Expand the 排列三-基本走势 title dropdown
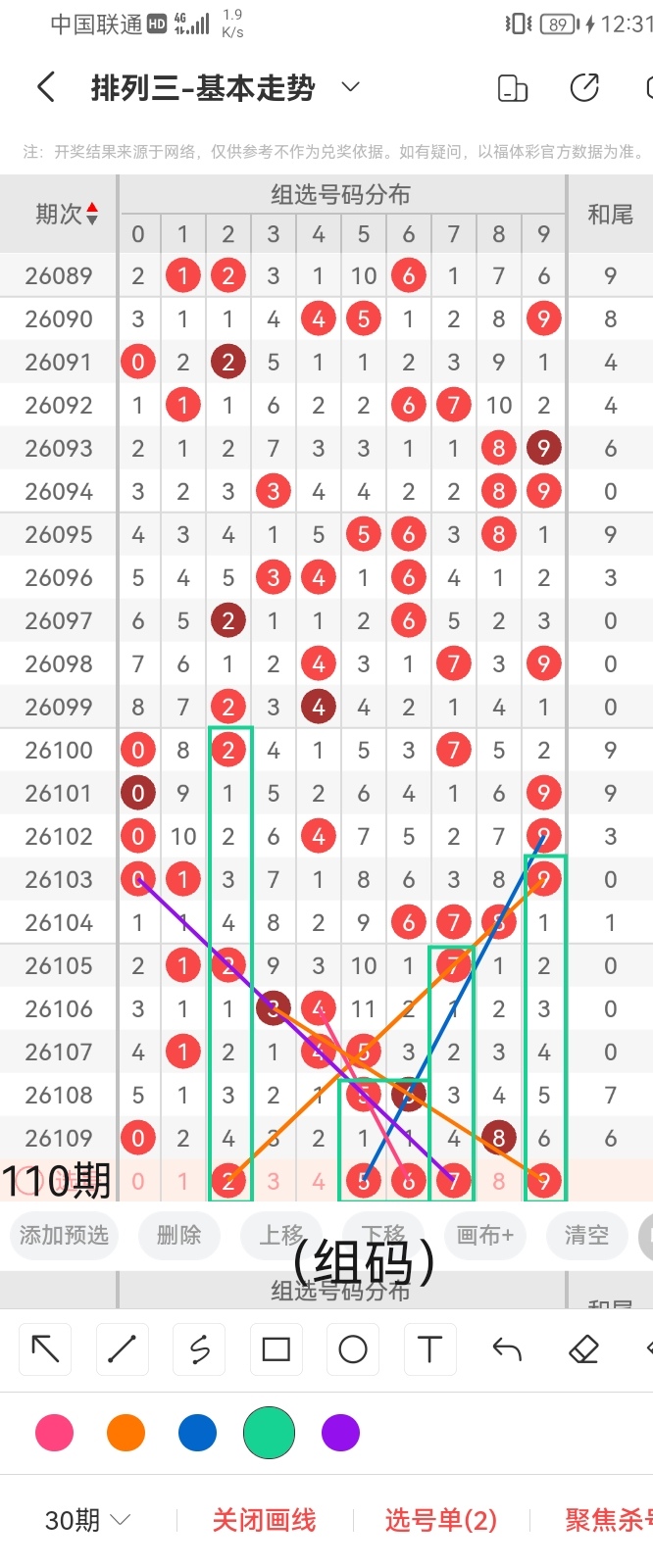Screen dimensions: 653x1568 click(350, 87)
